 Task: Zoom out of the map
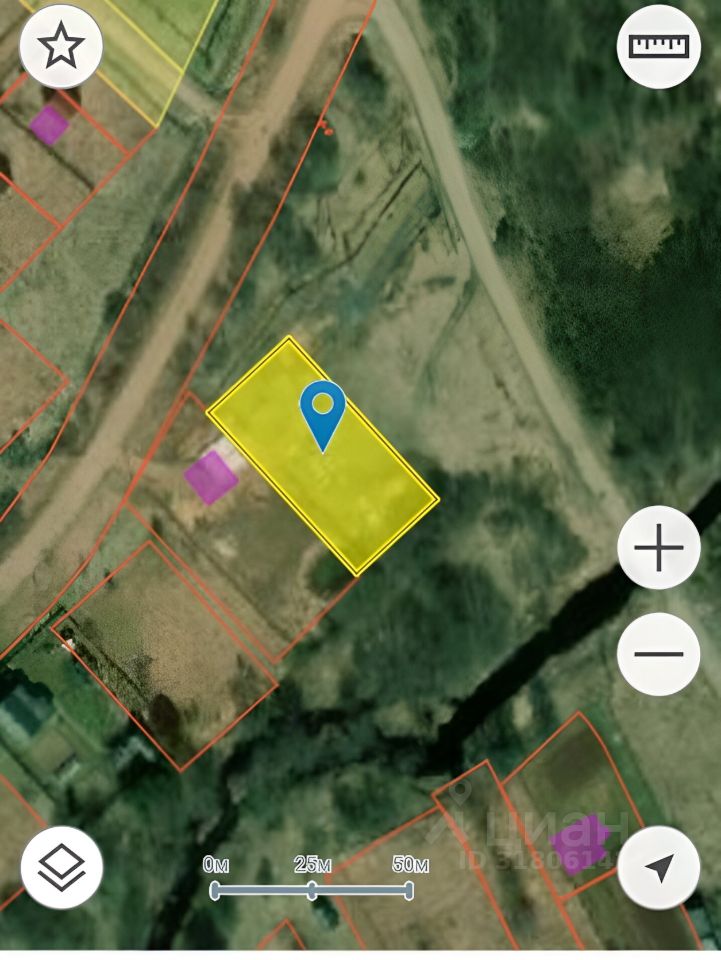tap(658, 654)
